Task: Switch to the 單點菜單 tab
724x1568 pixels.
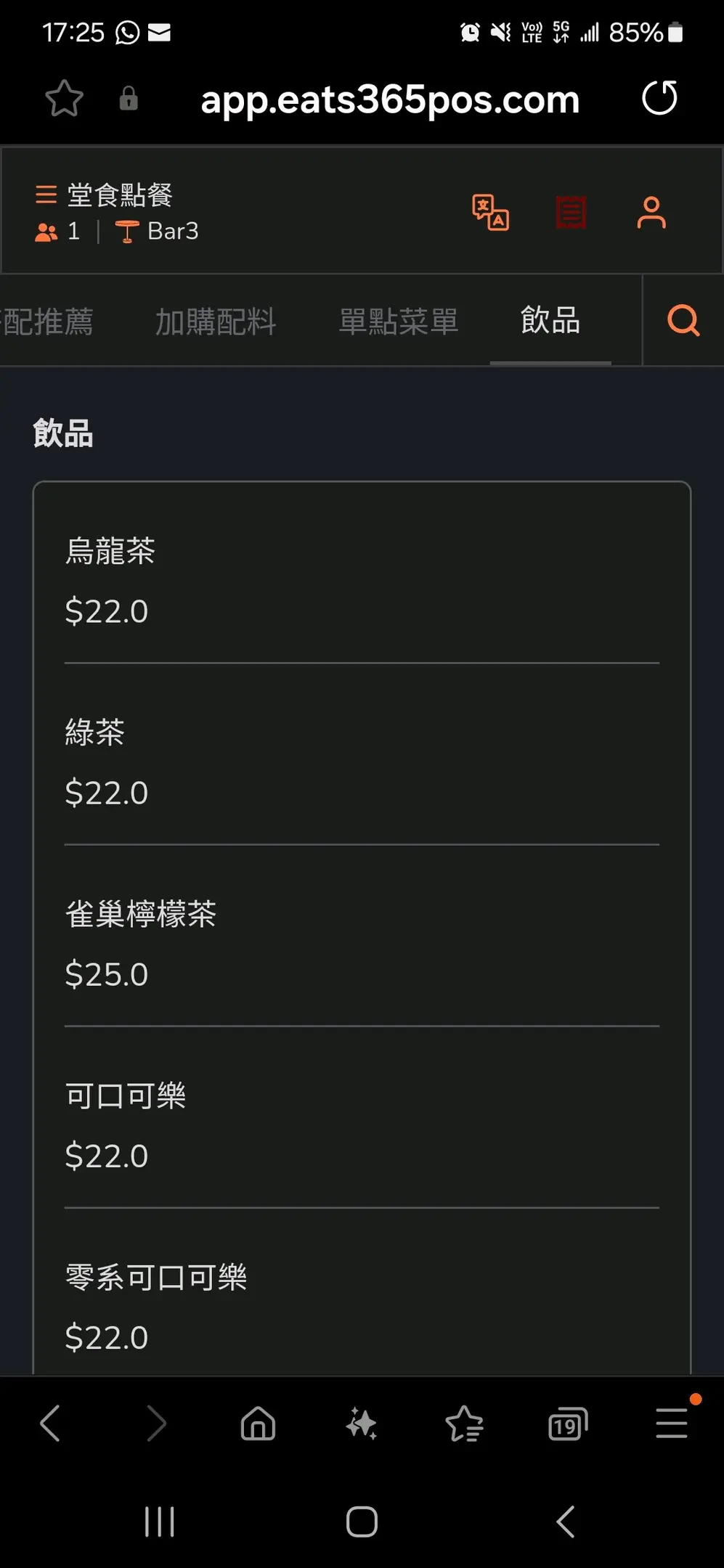Action: tap(399, 321)
